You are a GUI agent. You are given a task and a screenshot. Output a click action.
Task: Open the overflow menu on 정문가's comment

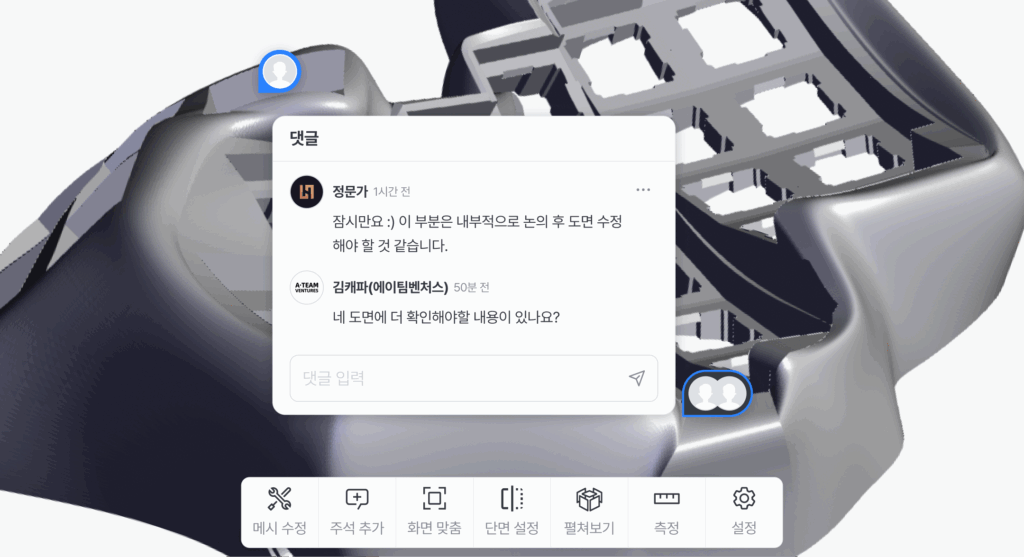pyautogui.click(x=643, y=190)
